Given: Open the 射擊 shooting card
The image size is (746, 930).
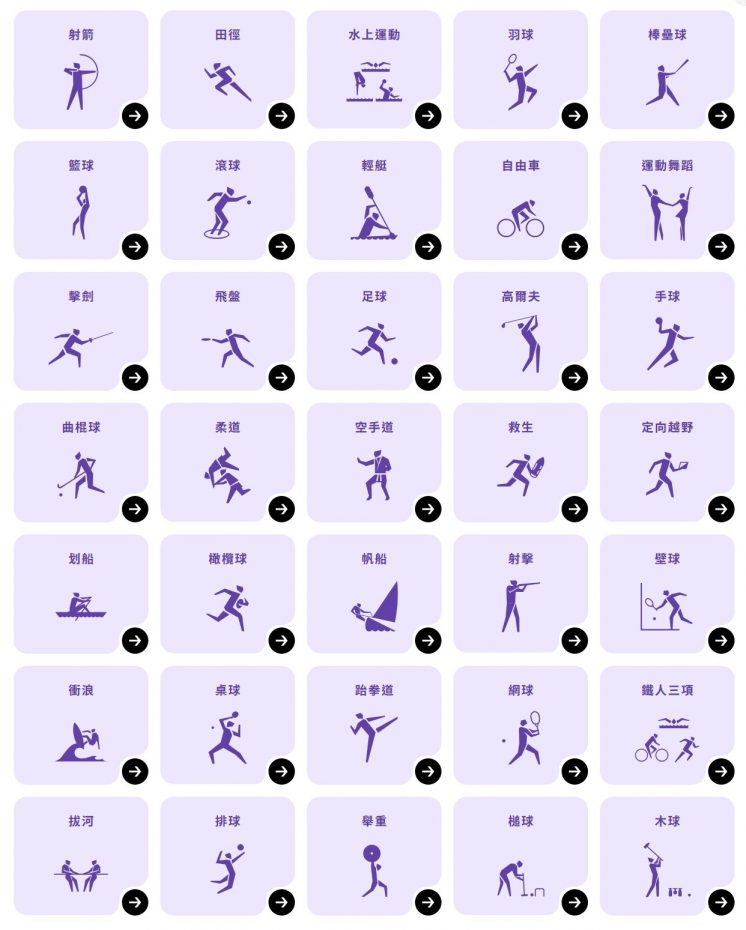Looking at the screenshot, I should (x=520, y=594).
